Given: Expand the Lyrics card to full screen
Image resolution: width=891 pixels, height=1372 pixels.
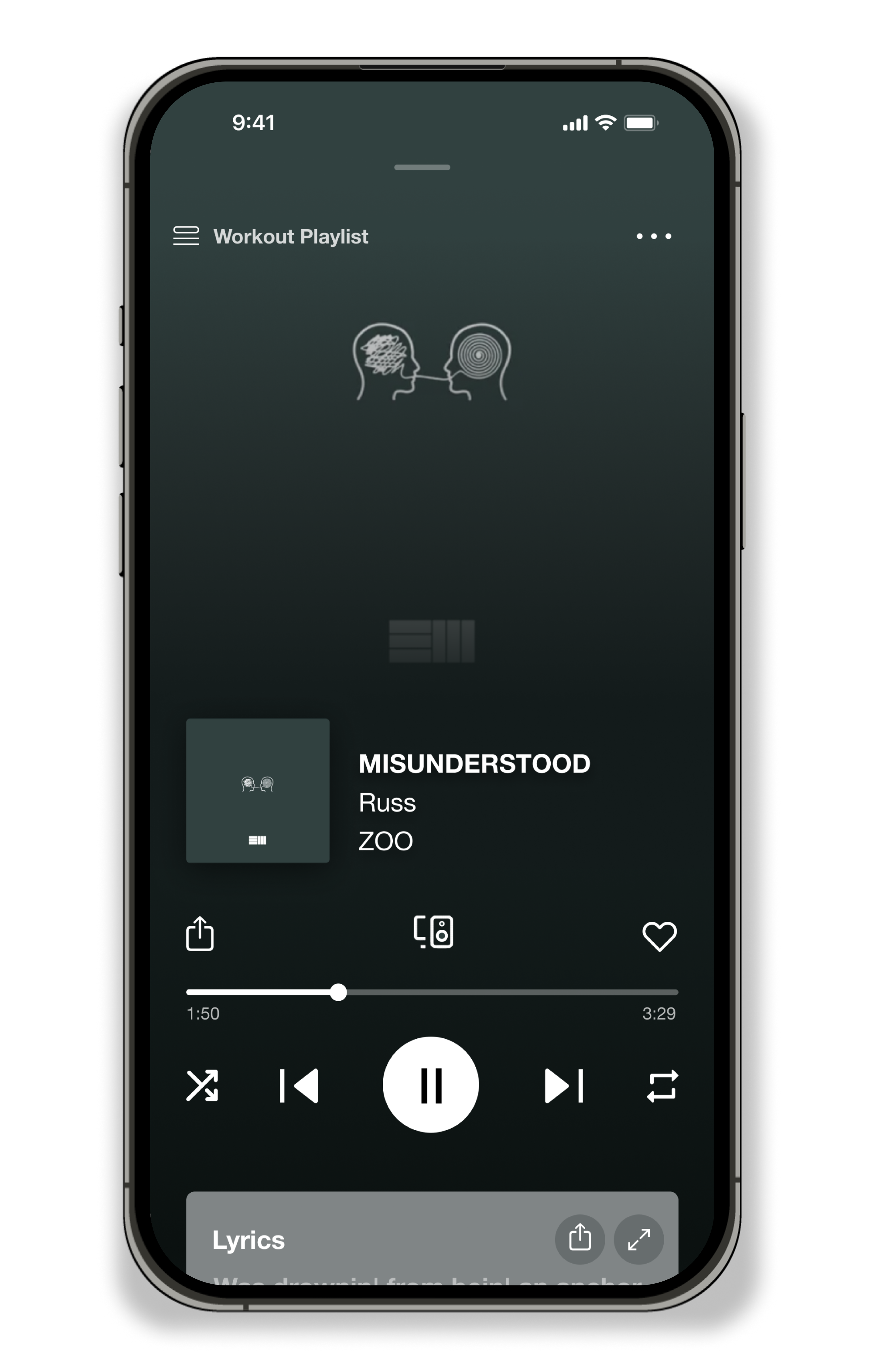Looking at the screenshot, I should click(x=638, y=1239).
